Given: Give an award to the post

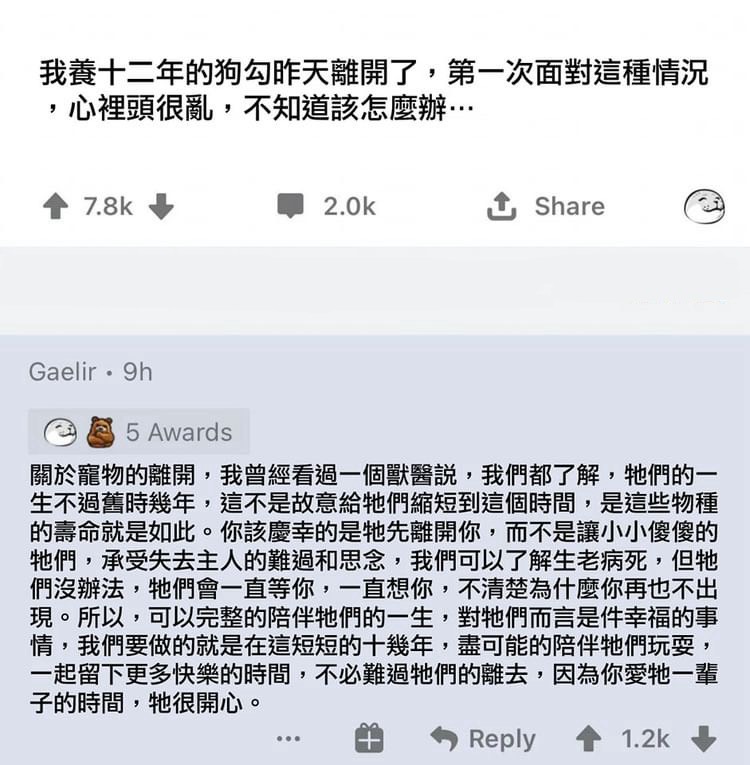Looking at the screenshot, I should [704, 206].
